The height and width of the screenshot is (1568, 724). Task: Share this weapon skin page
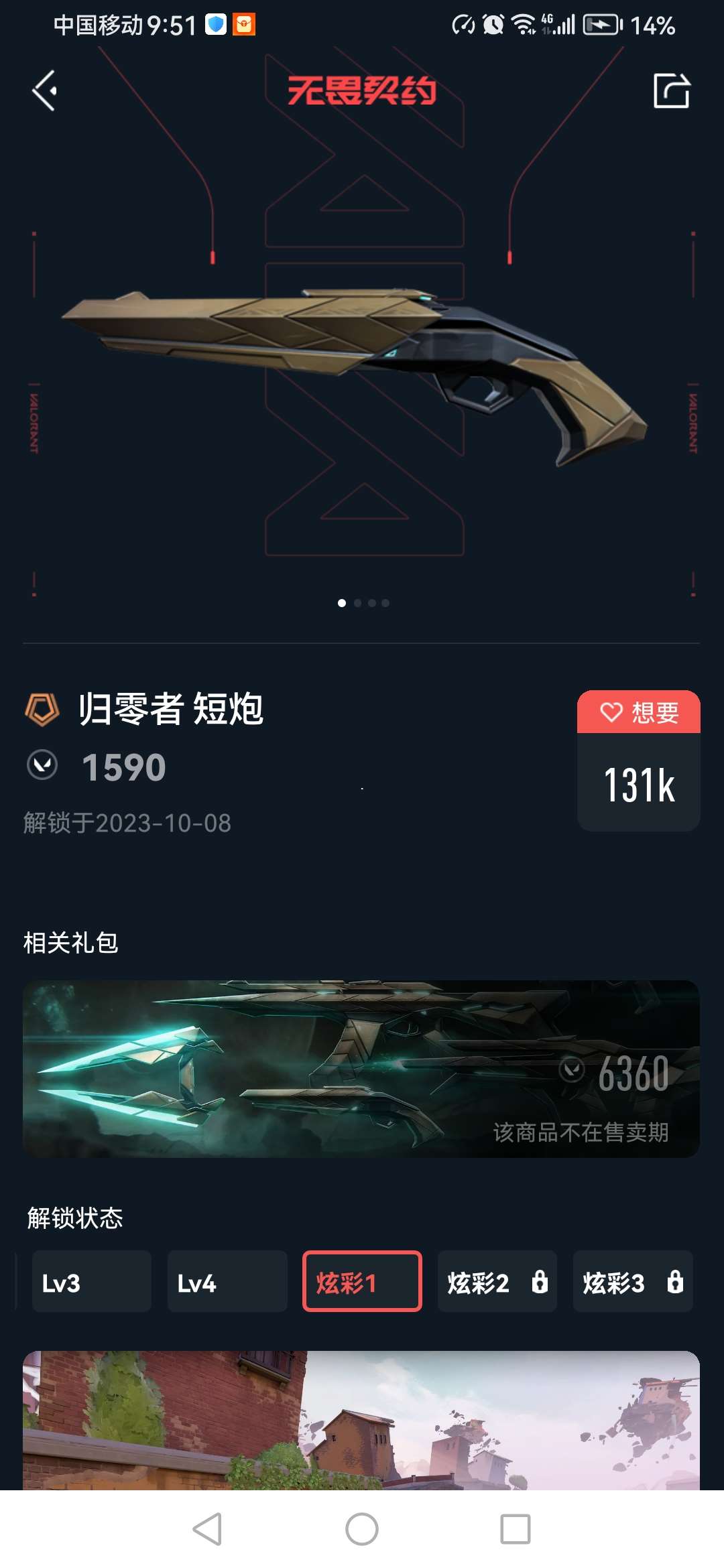click(671, 91)
